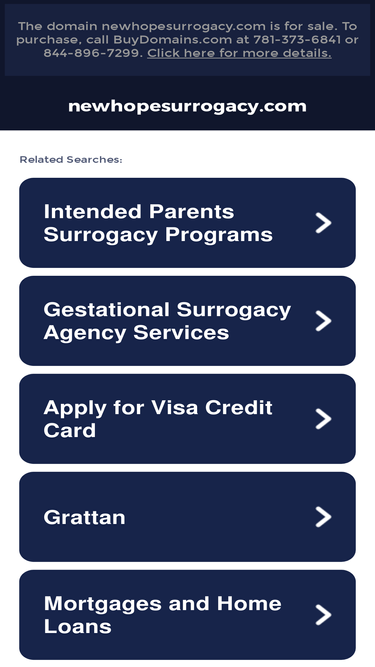Select Gestational Surrogacy Agency Services
This screenshot has height=667, width=375.
pyautogui.click(x=188, y=321)
